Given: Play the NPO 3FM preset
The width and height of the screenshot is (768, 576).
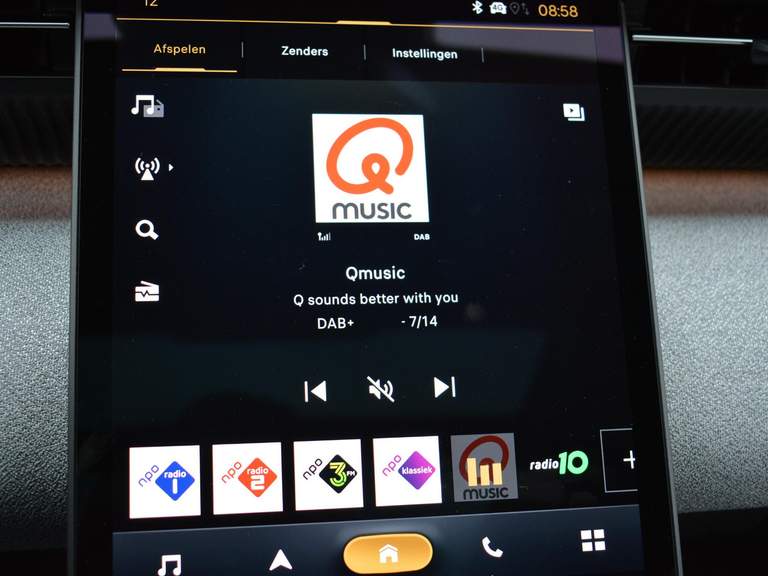Looking at the screenshot, I should (328, 474).
